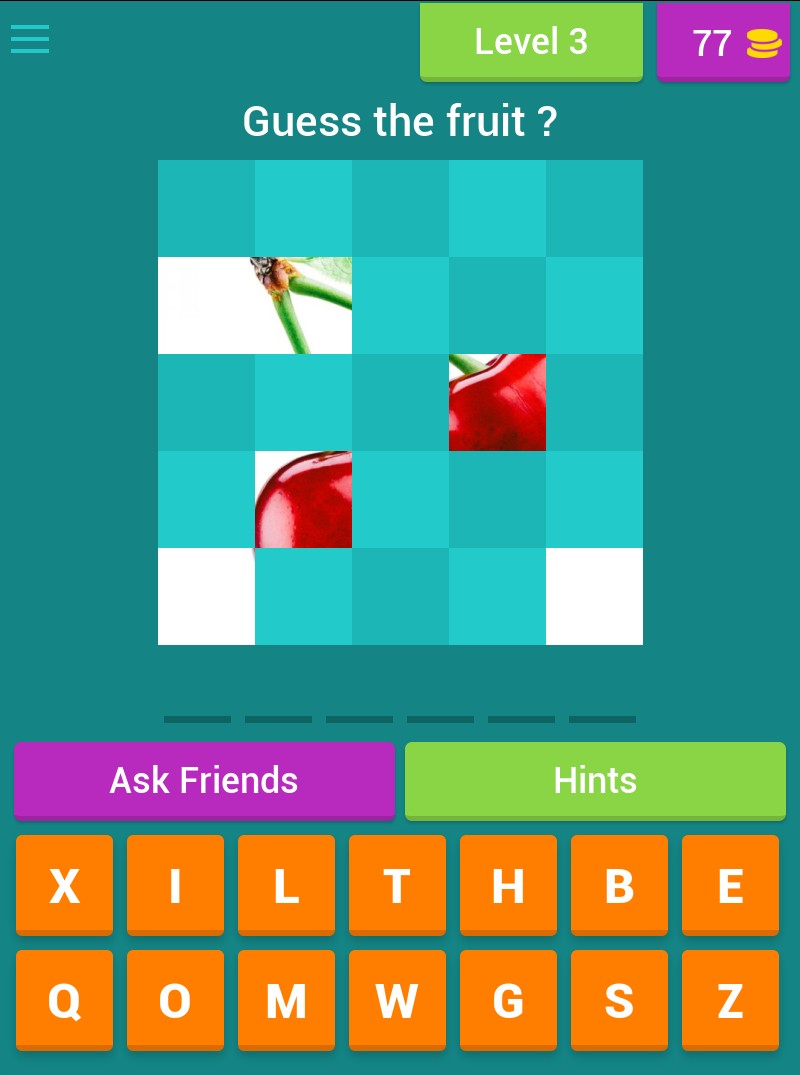Open the Hints button
This screenshot has height=1075, width=800.
(595, 780)
